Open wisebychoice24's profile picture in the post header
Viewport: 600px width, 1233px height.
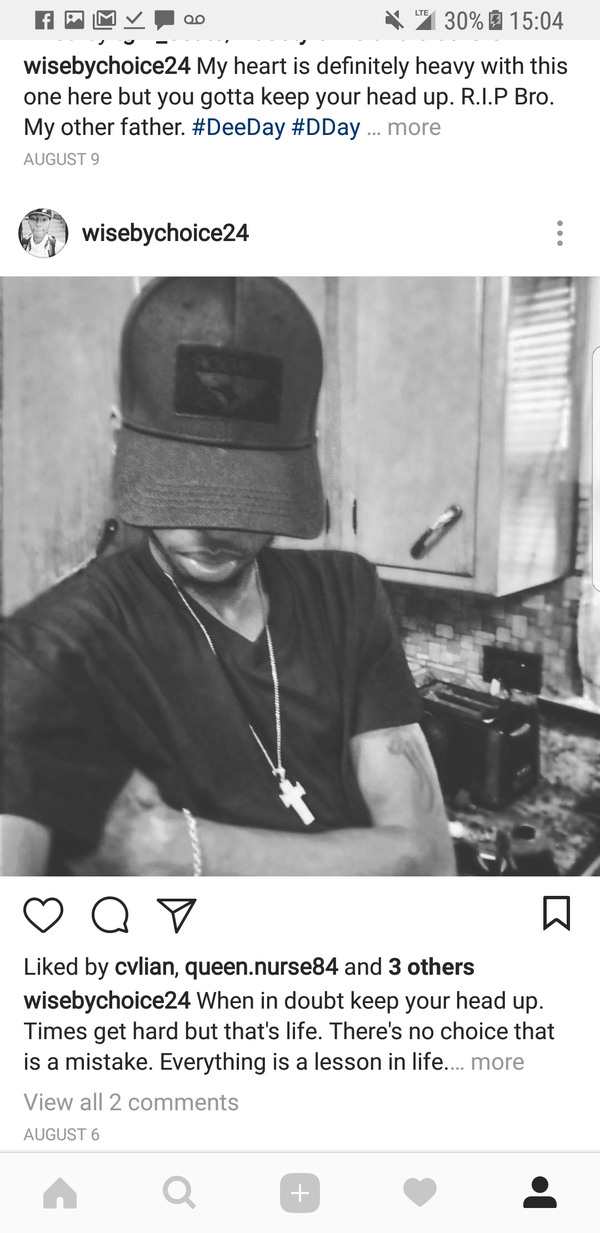coord(43,233)
